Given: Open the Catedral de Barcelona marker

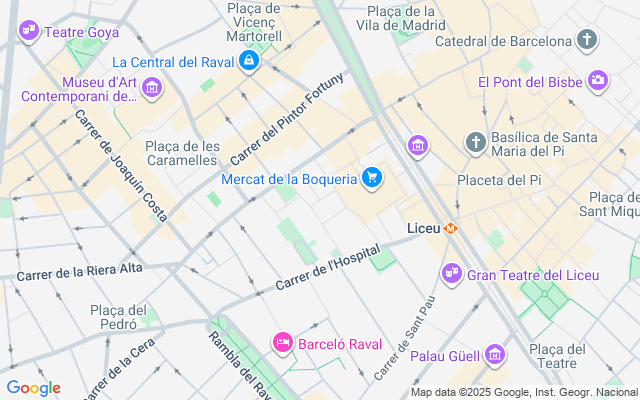Looking at the screenshot, I should click(x=587, y=41).
